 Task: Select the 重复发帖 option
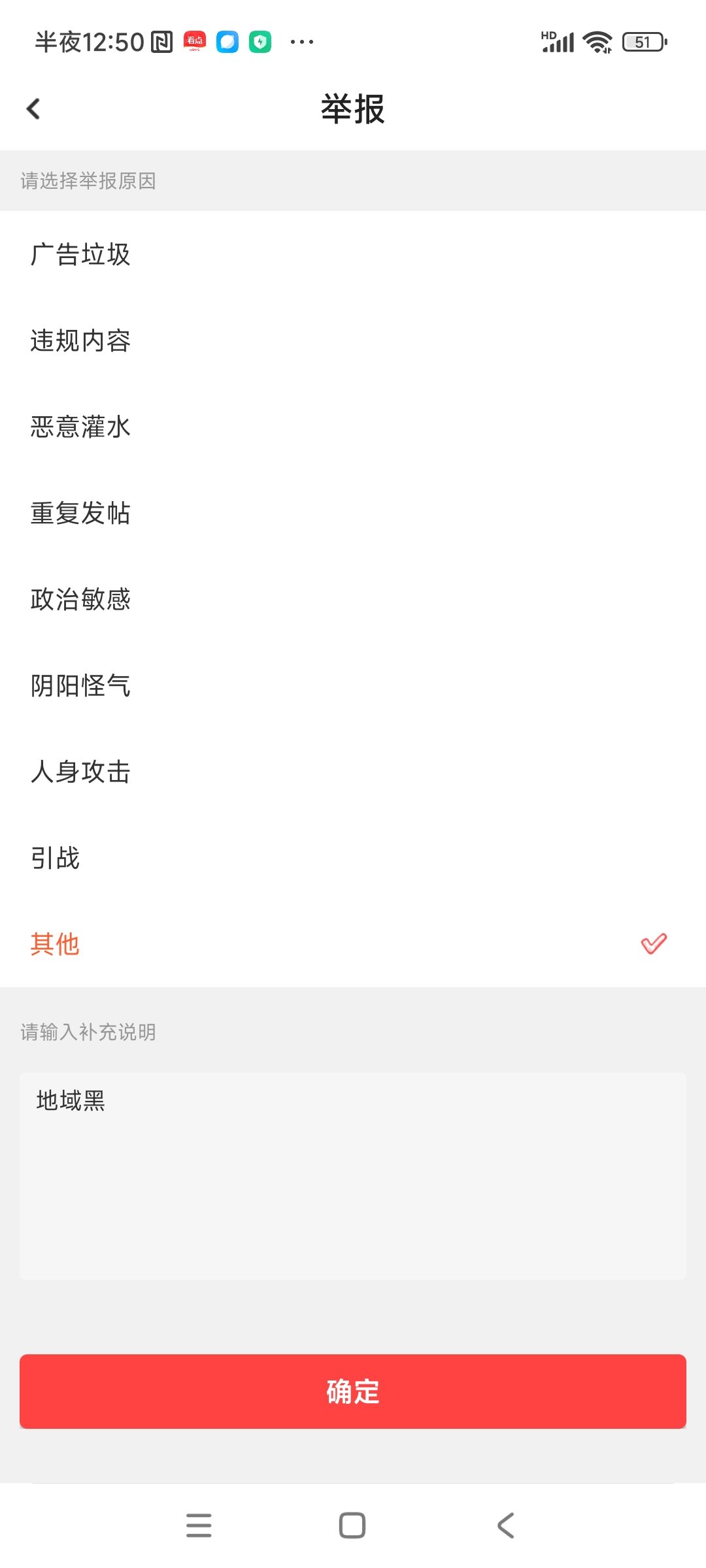[80, 513]
